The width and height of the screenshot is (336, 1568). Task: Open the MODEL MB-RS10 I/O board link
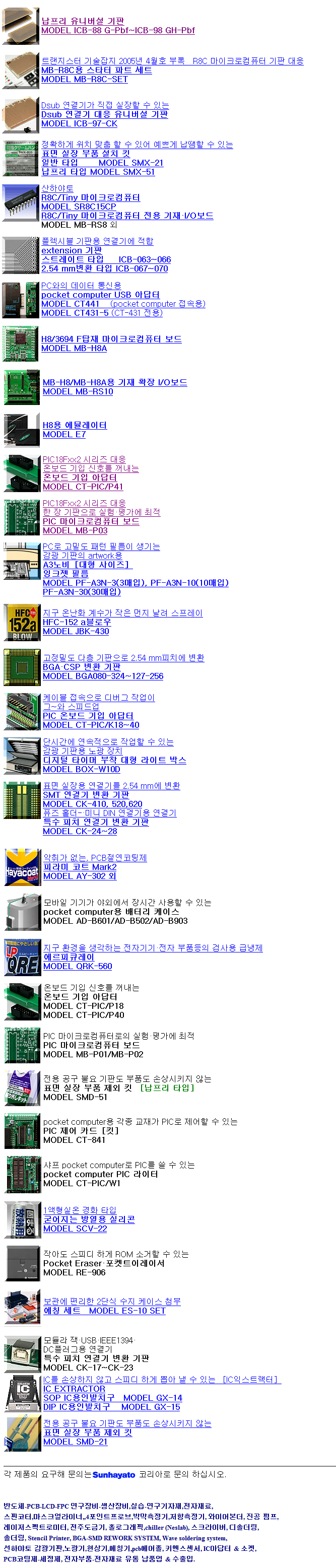[77, 391]
